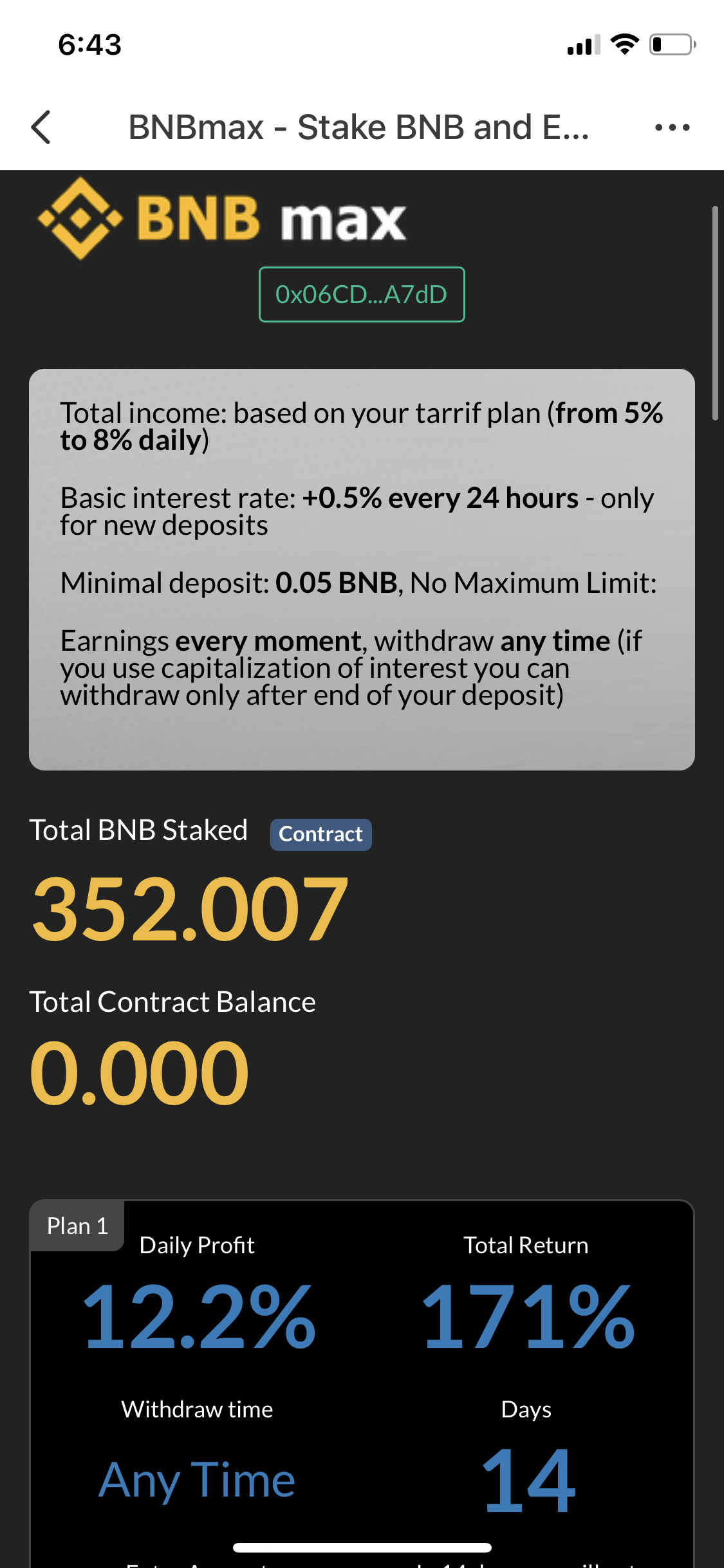Tap the back chevron arrow
724x1568 pixels.
pos(41,127)
